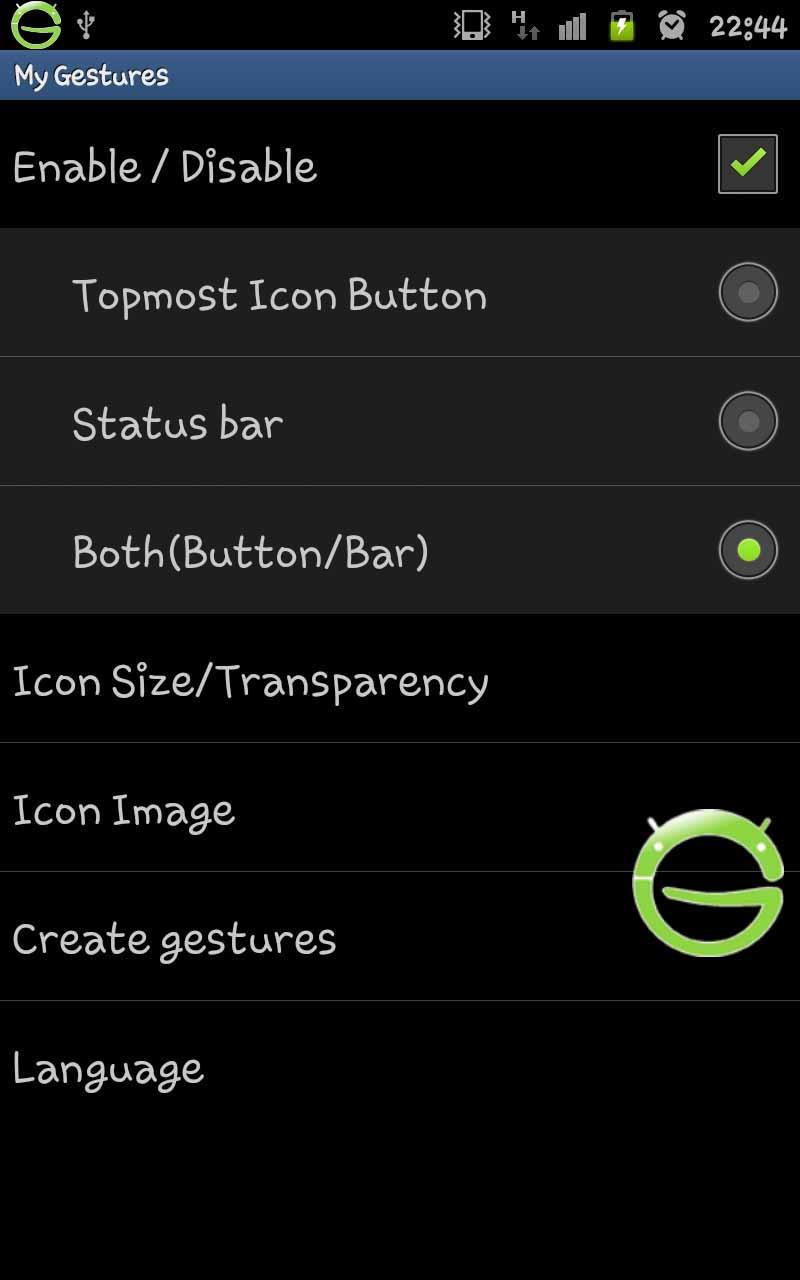The height and width of the screenshot is (1280, 800).
Task: Select the Status bar option
Action: [x=748, y=420]
